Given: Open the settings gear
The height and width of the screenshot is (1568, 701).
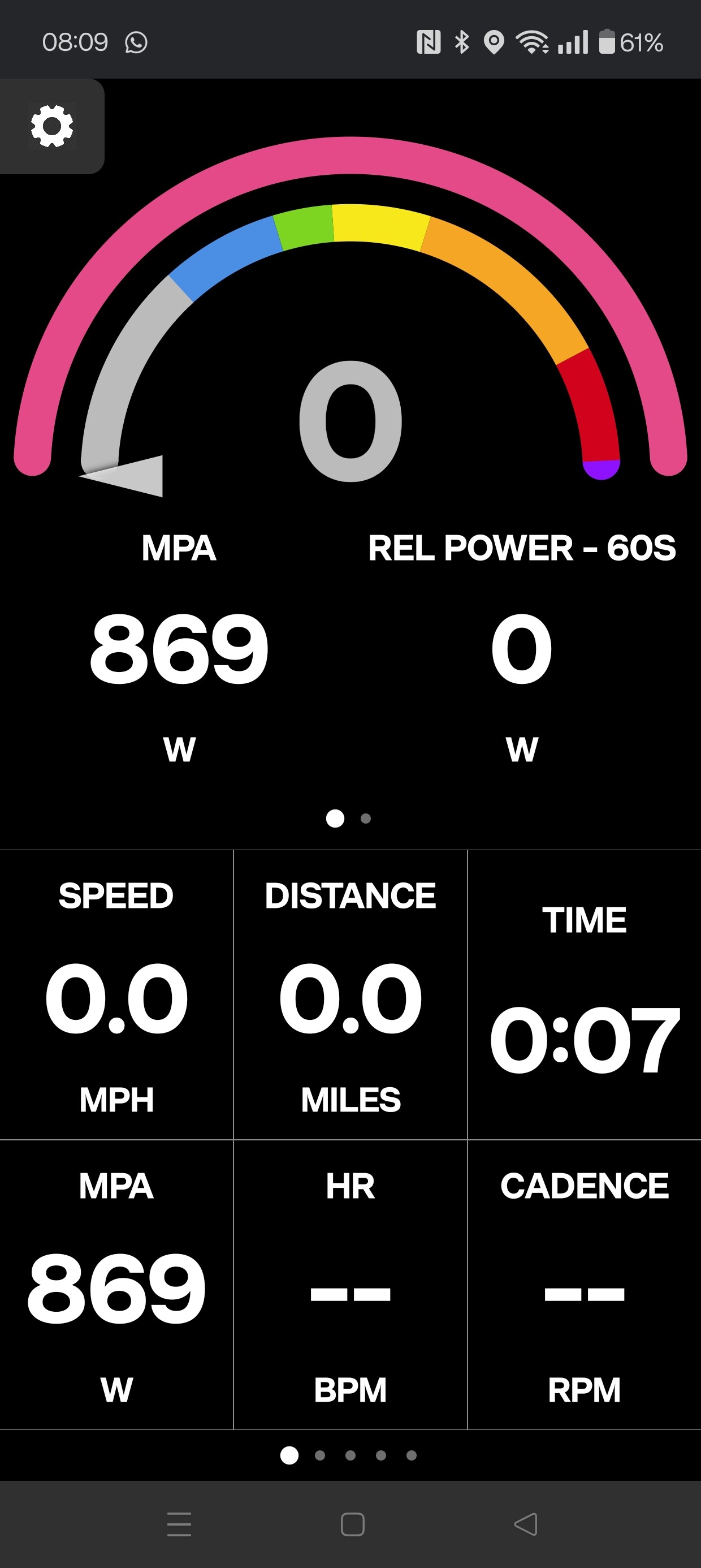Looking at the screenshot, I should click(x=51, y=126).
